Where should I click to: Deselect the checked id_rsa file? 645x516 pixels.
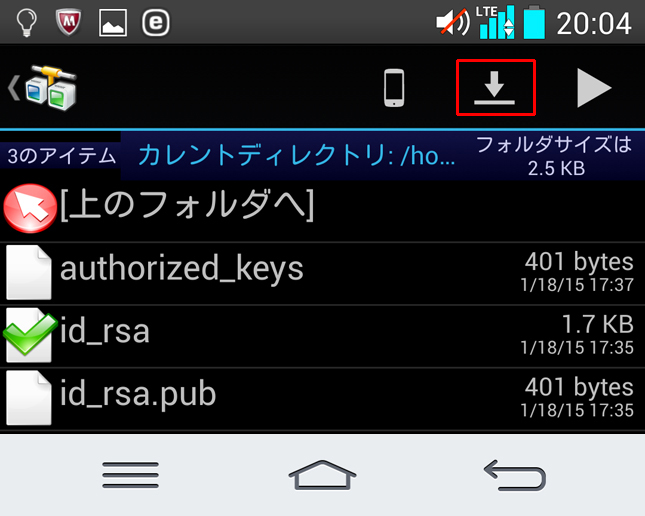tap(28, 332)
